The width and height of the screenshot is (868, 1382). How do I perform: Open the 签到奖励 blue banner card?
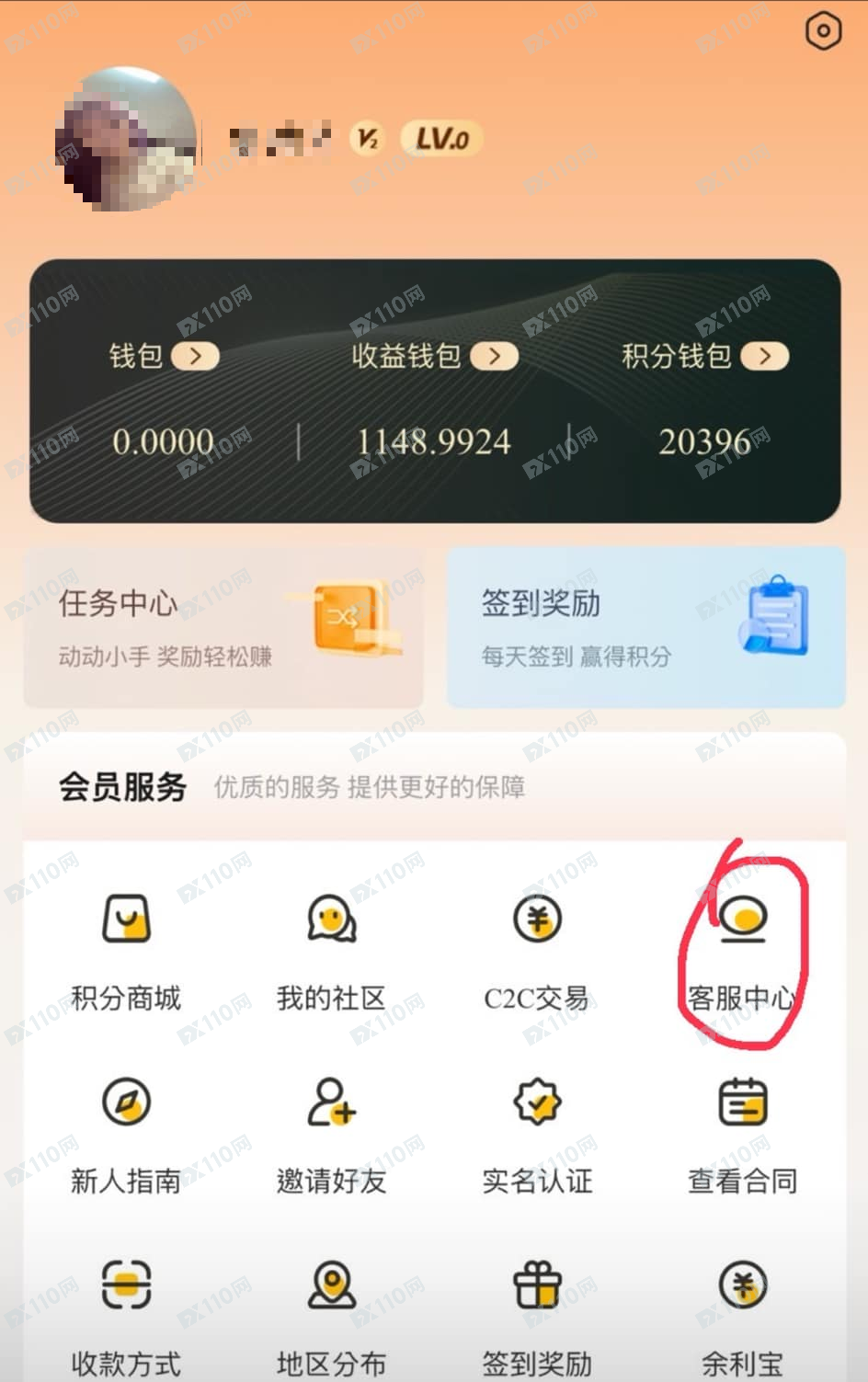point(645,628)
